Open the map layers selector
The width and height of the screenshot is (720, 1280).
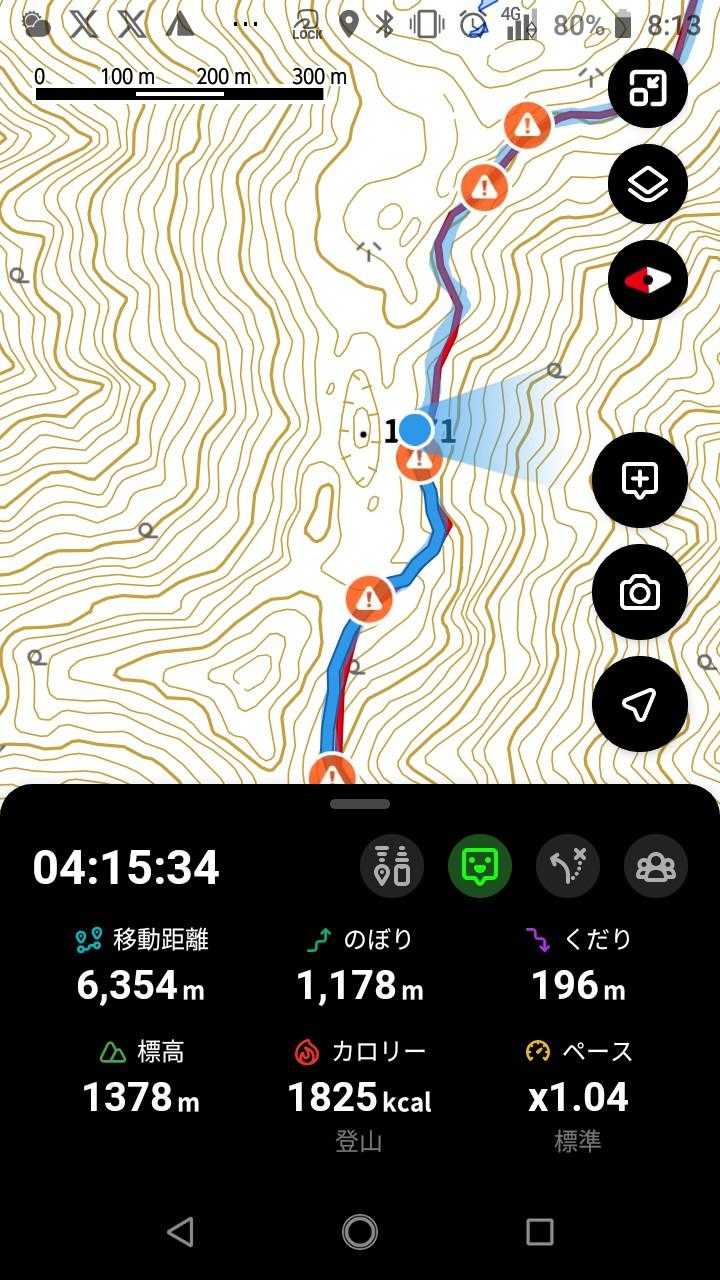click(x=648, y=184)
